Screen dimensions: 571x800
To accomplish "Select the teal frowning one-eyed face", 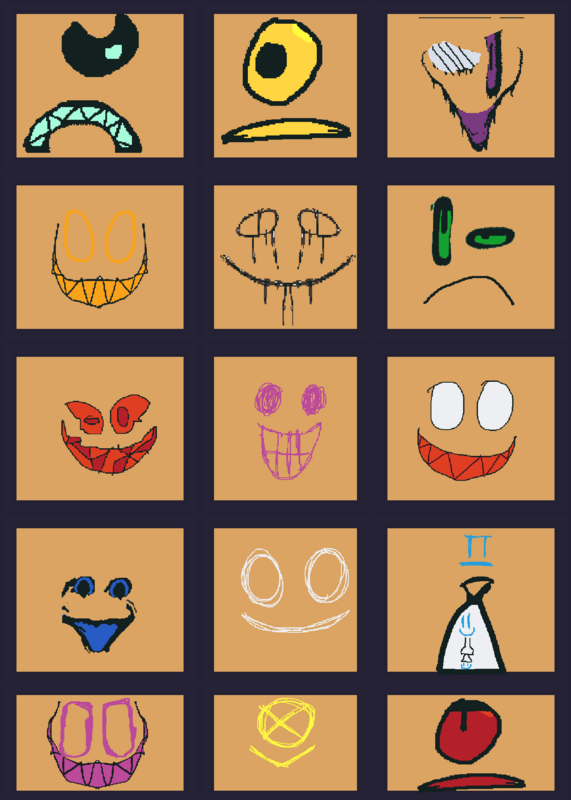I will click(100, 86).
